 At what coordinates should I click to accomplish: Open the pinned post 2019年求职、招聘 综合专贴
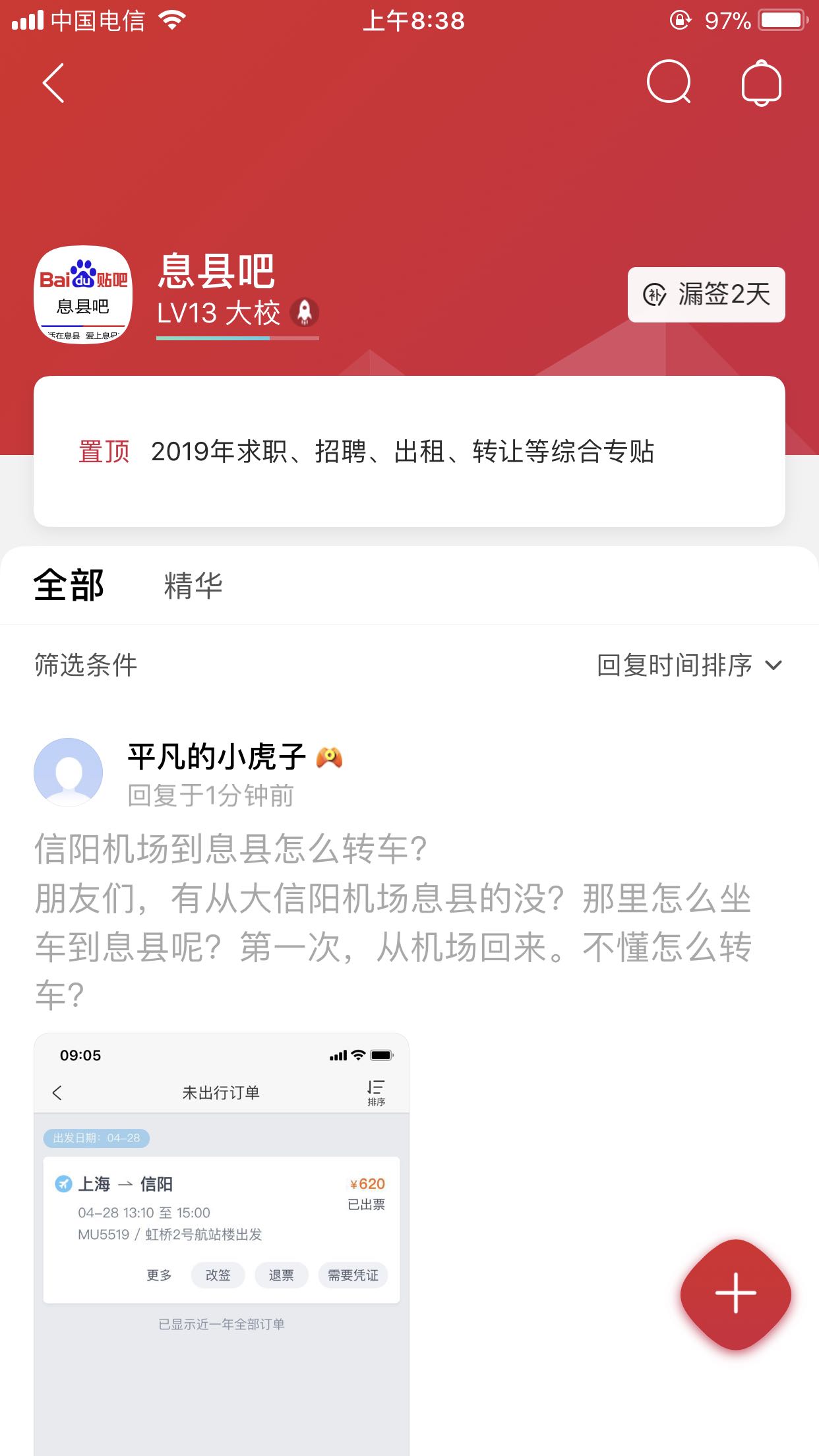409,452
